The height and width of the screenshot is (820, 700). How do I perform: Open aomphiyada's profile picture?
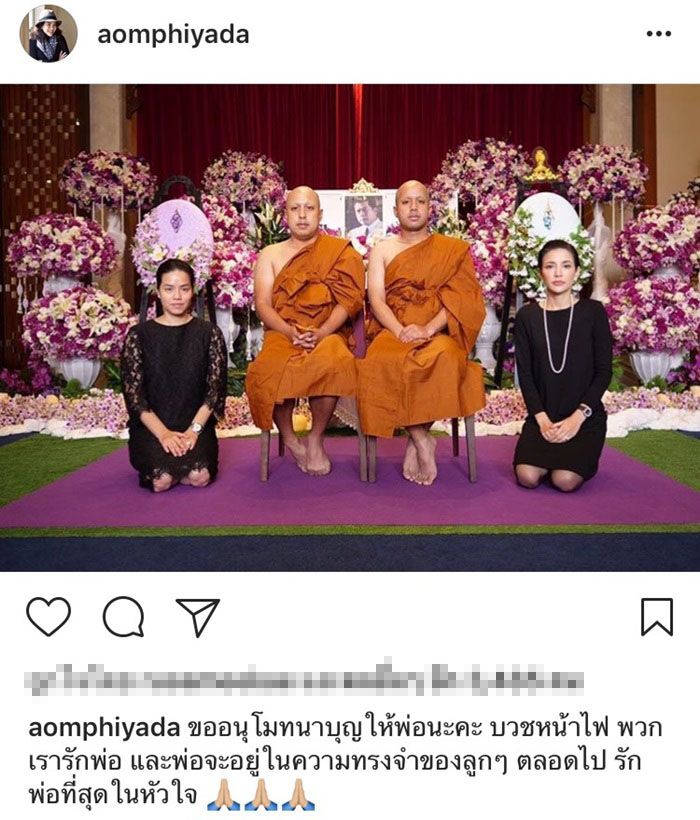48,34
